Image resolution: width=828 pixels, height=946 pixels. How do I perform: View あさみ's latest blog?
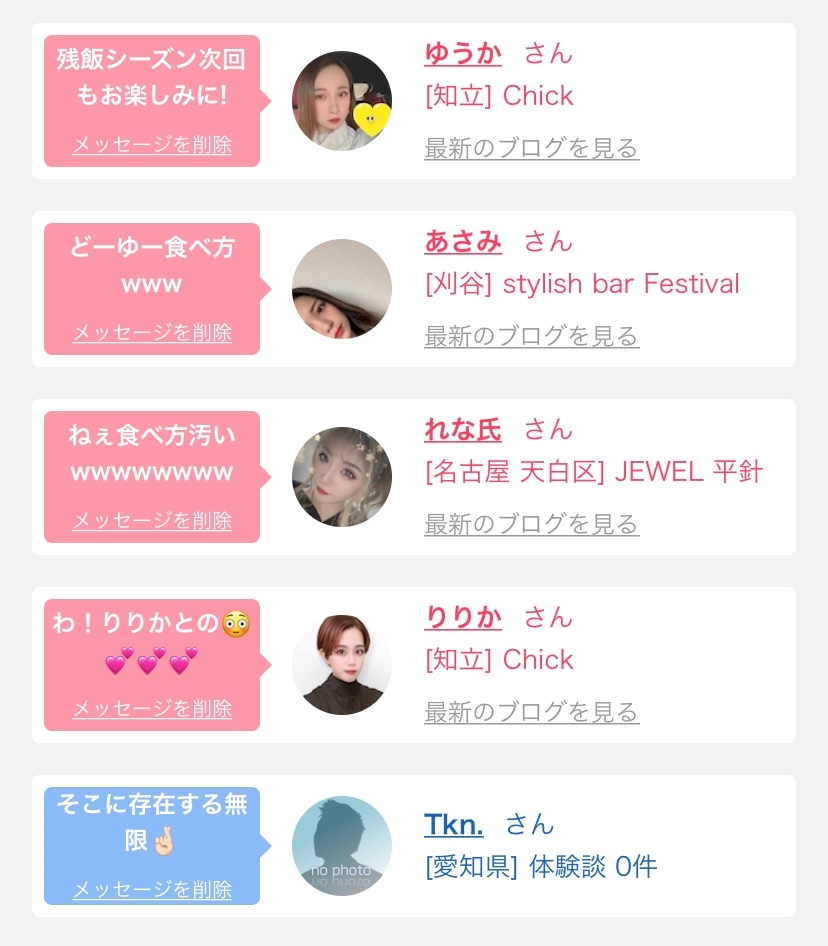tap(532, 336)
